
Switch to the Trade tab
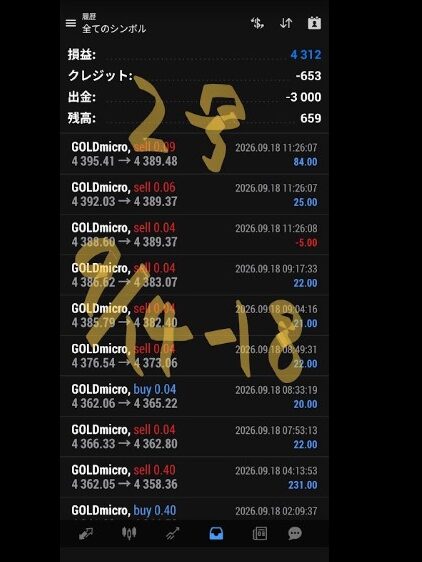click(173, 533)
